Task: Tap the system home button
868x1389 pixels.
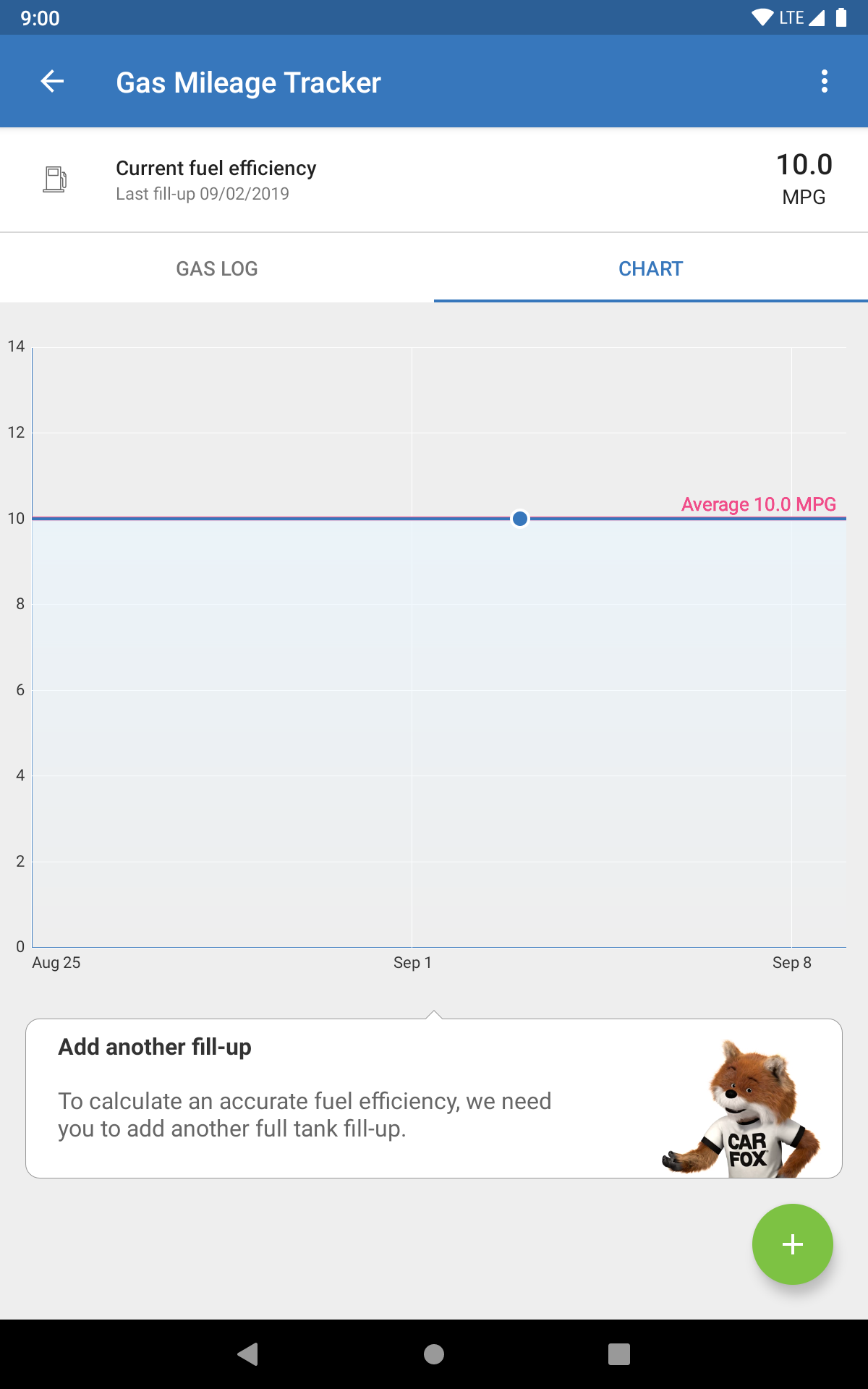Action: 433,1354
